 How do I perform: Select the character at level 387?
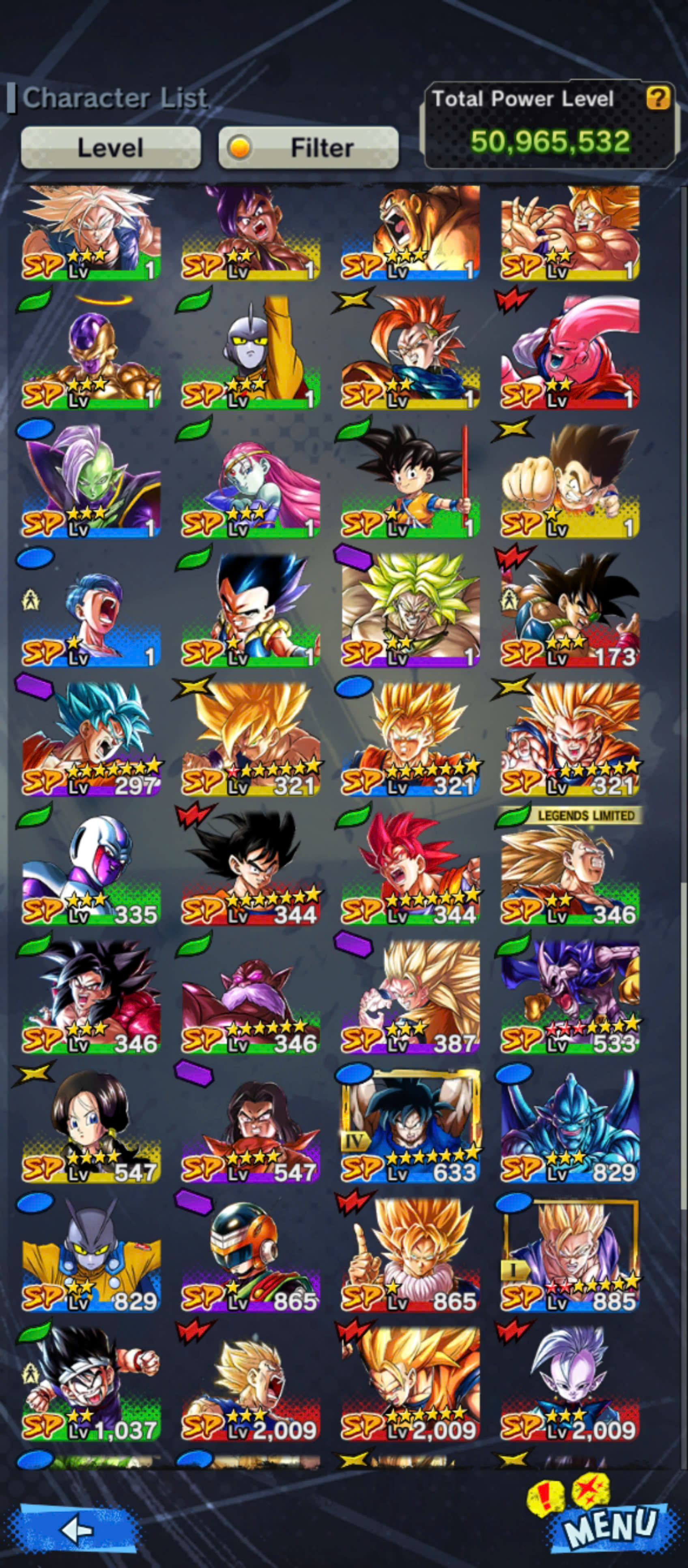[410, 997]
